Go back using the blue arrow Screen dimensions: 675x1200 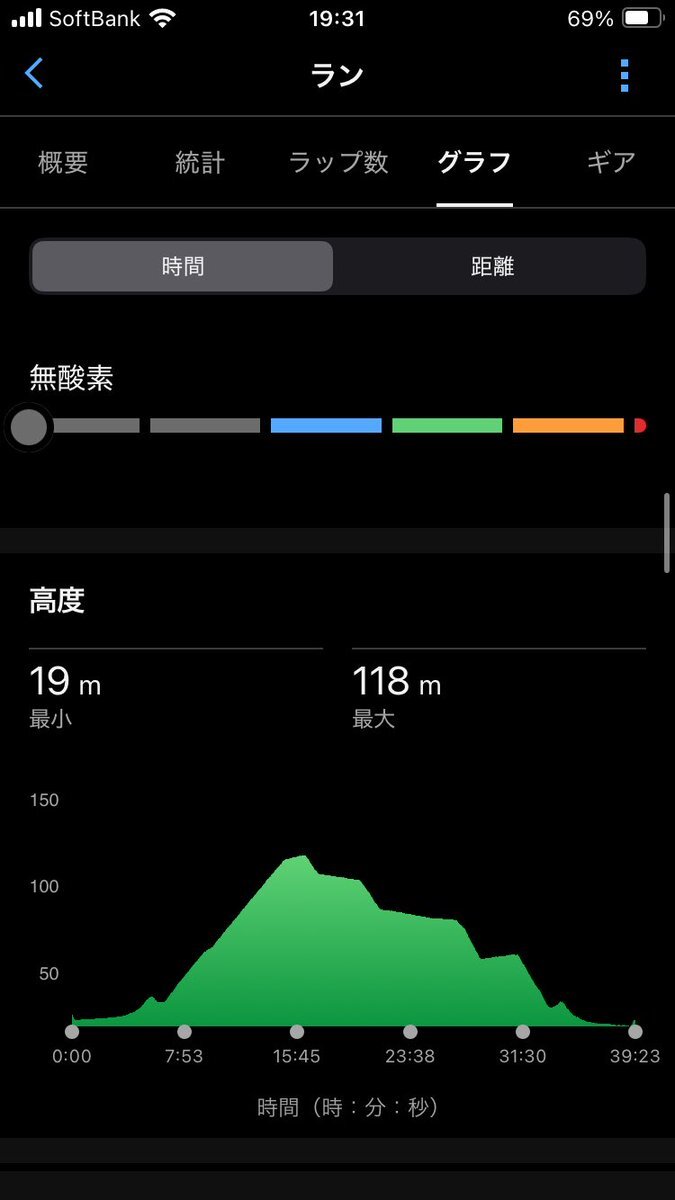pos(35,74)
